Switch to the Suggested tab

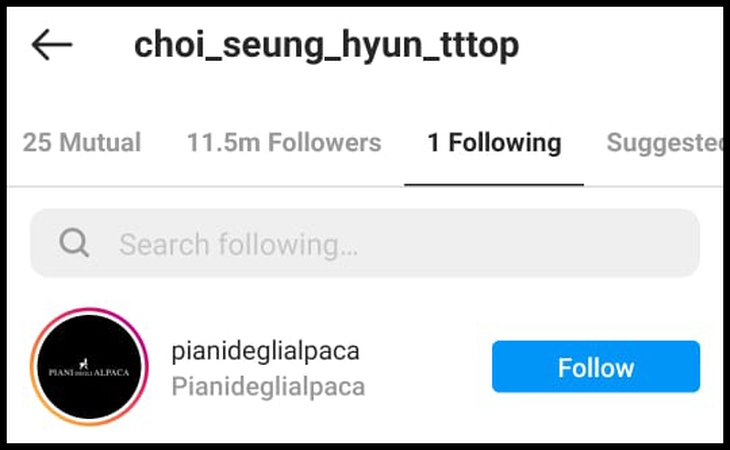click(x=664, y=143)
